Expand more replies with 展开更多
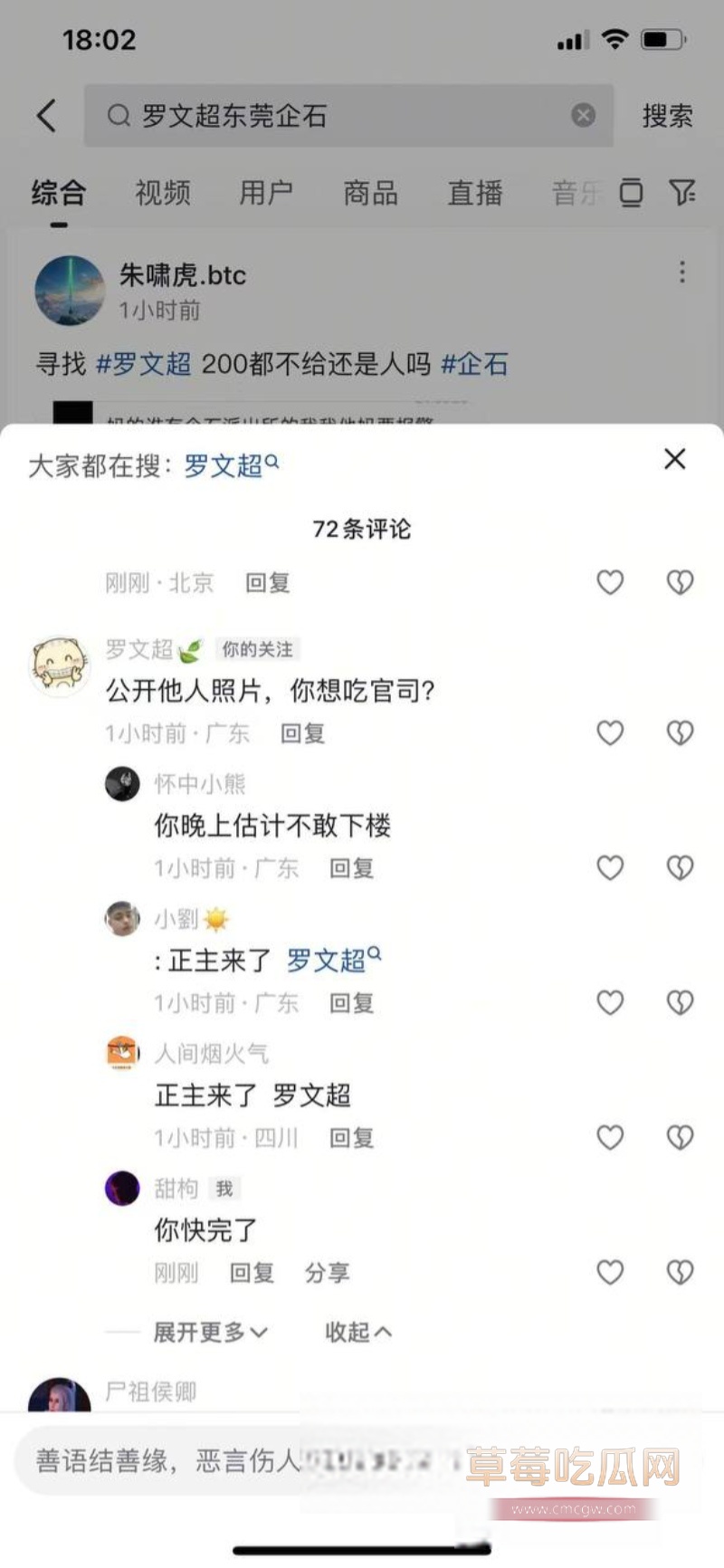724x1568 pixels. click(x=210, y=1332)
